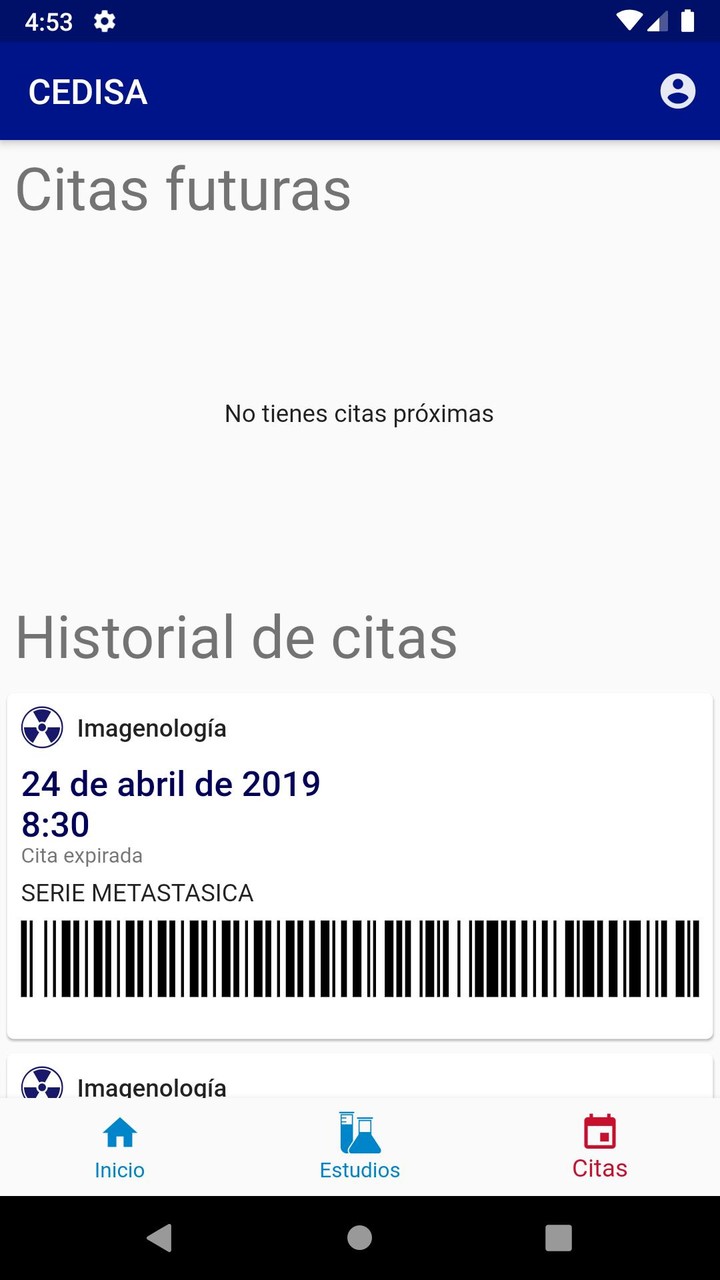Tap the SERIE METASTASICA appointment card
The image size is (720, 1280).
[360, 860]
